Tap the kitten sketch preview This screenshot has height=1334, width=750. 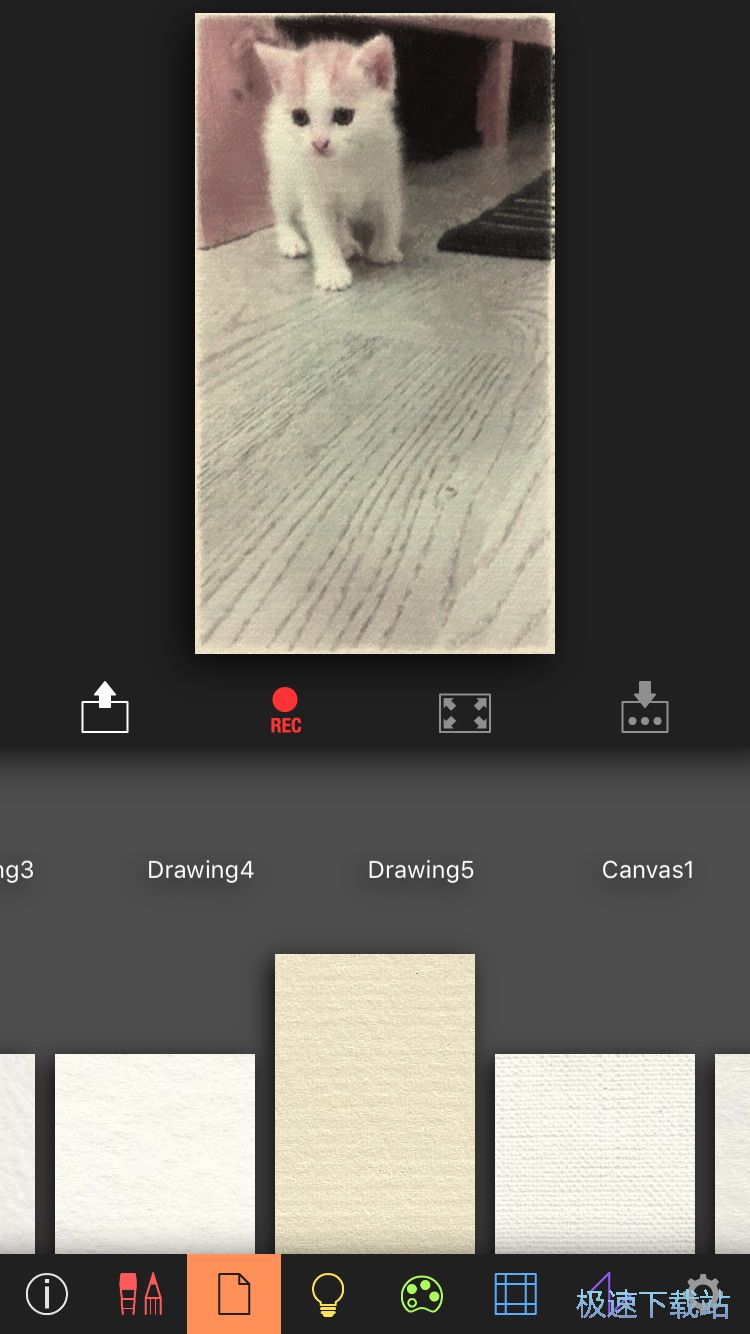pyautogui.click(x=375, y=333)
